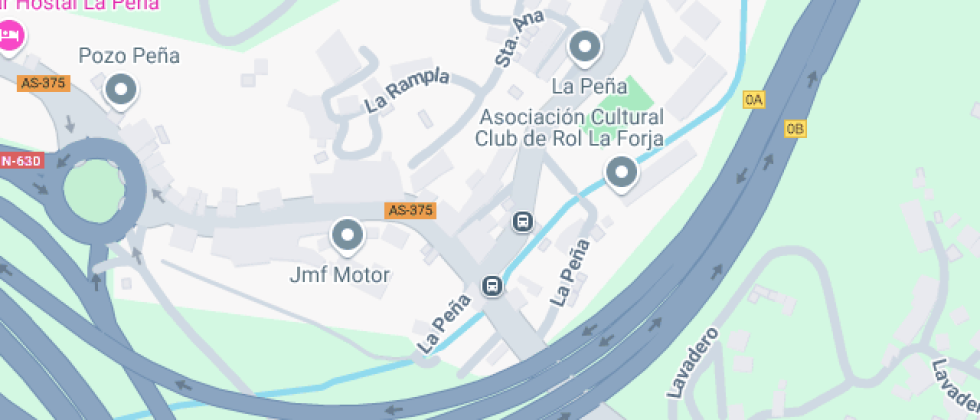Select the Pozo Peña map pin

pos(121,91)
